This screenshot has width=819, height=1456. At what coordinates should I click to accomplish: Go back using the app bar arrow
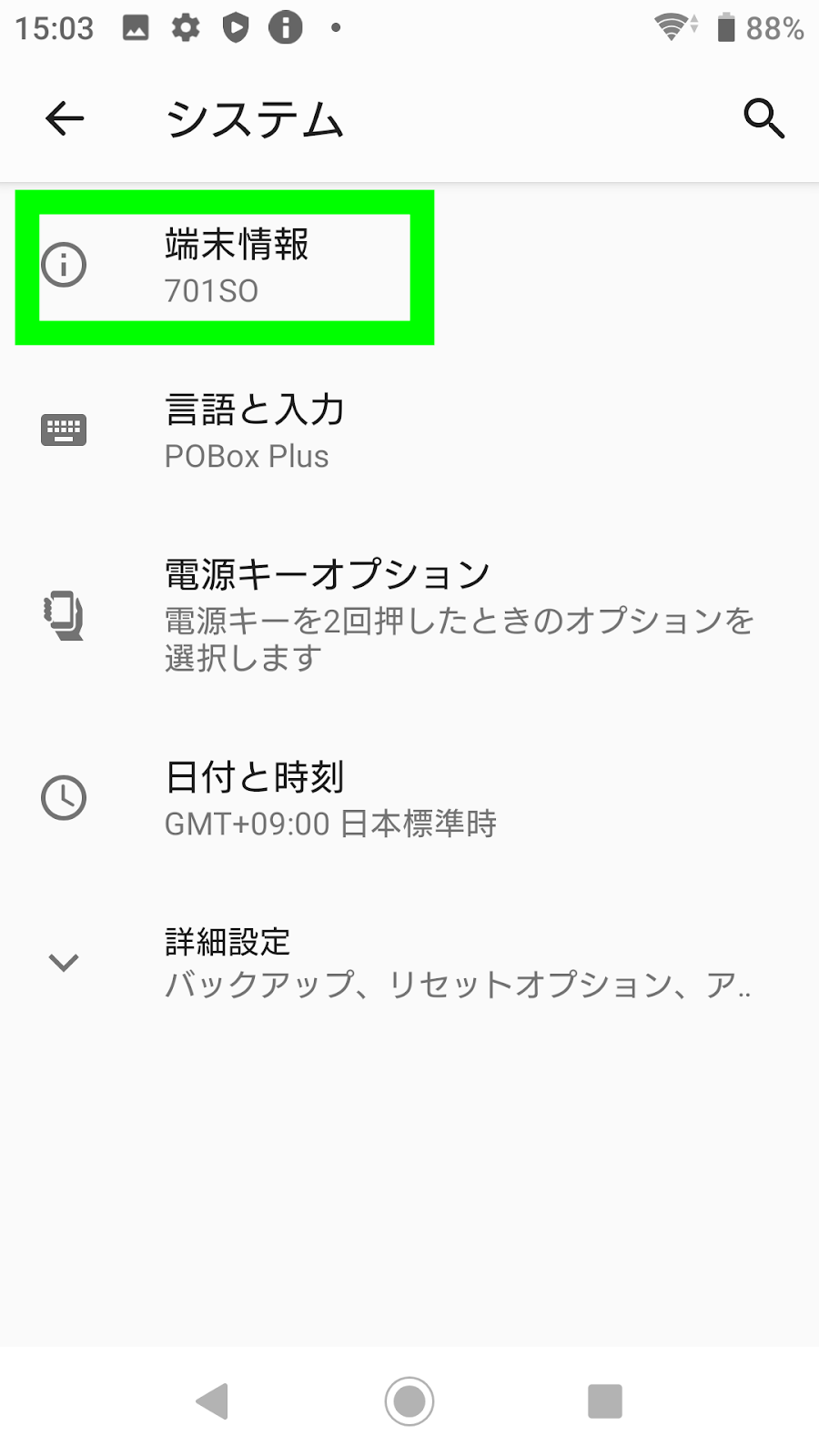(x=65, y=118)
